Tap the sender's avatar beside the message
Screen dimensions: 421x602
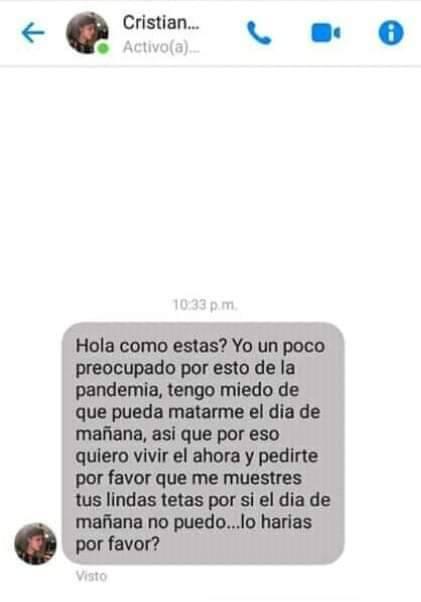[35, 543]
